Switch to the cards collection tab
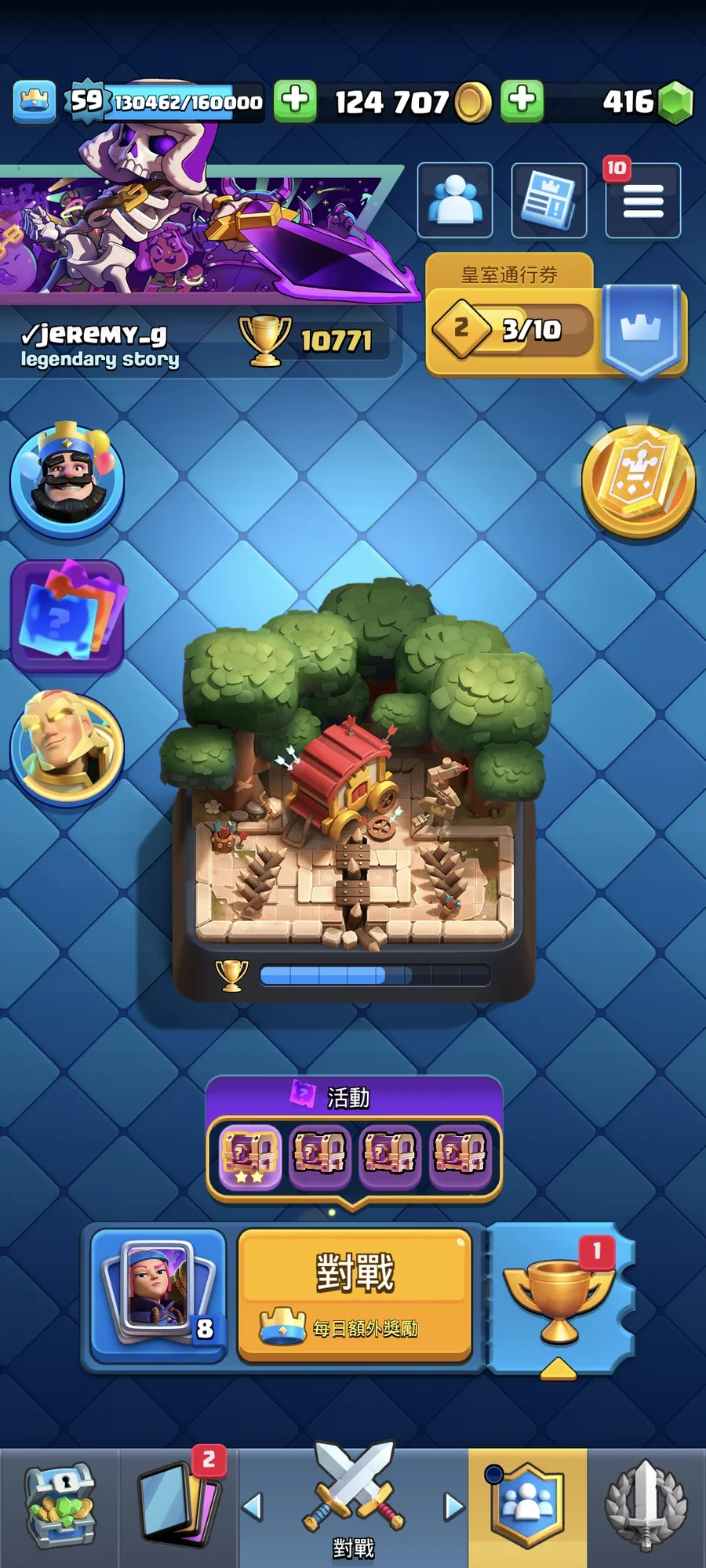Image resolution: width=706 pixels, height=1568 pixels. 179,1507
